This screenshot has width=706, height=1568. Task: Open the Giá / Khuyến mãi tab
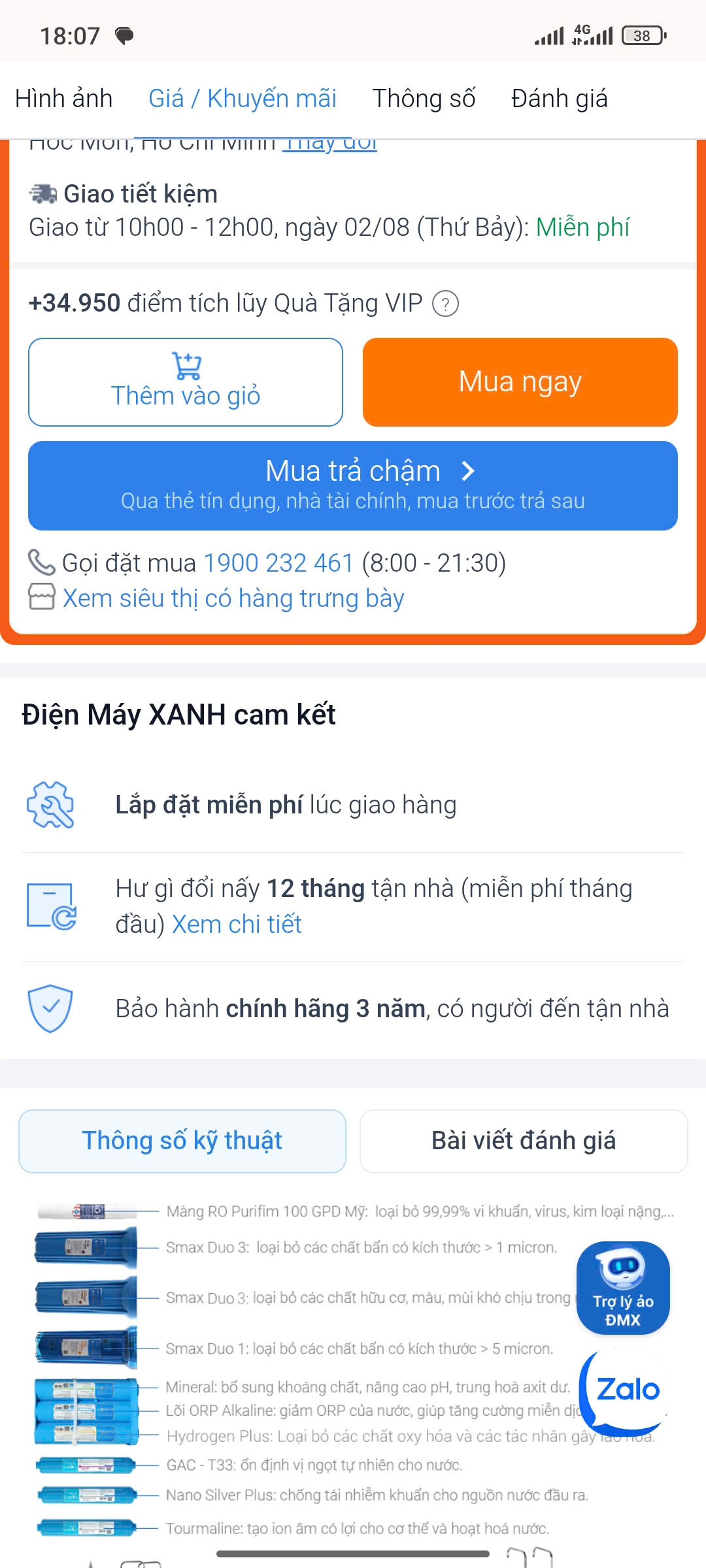pyautogui.click(x=242, y=99)
